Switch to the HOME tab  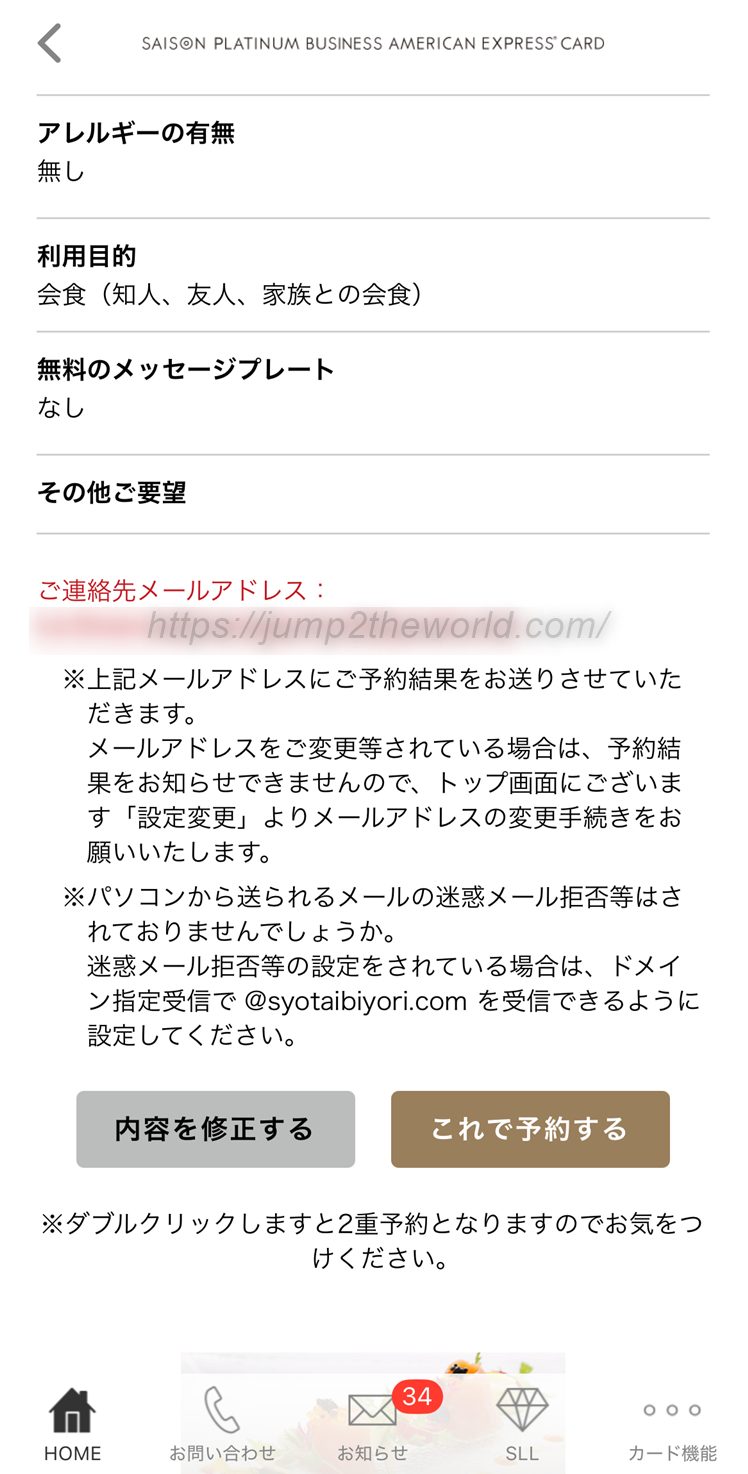click(72, 1424)
